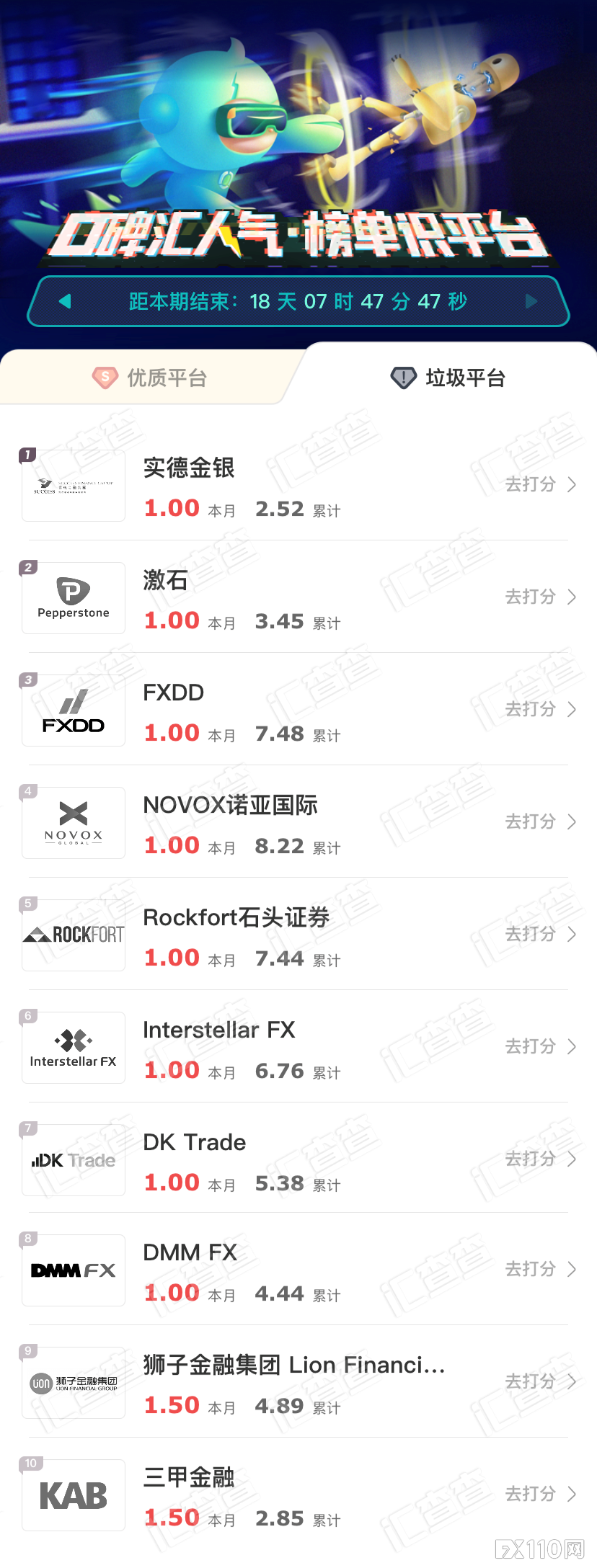Select the FXDD broker logo
597x1568 pixels.
coord(73,709)
